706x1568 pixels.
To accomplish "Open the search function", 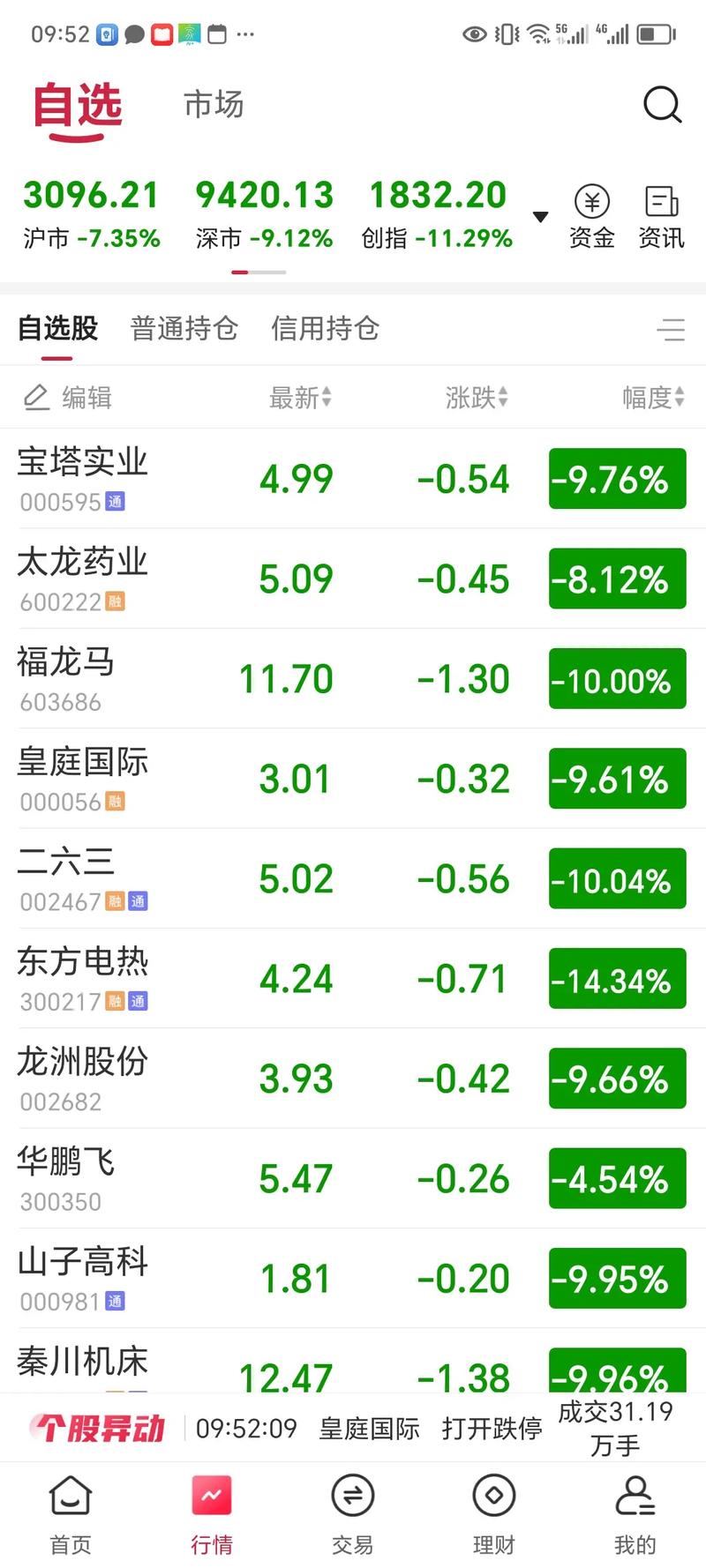I will tap(663, 105).
